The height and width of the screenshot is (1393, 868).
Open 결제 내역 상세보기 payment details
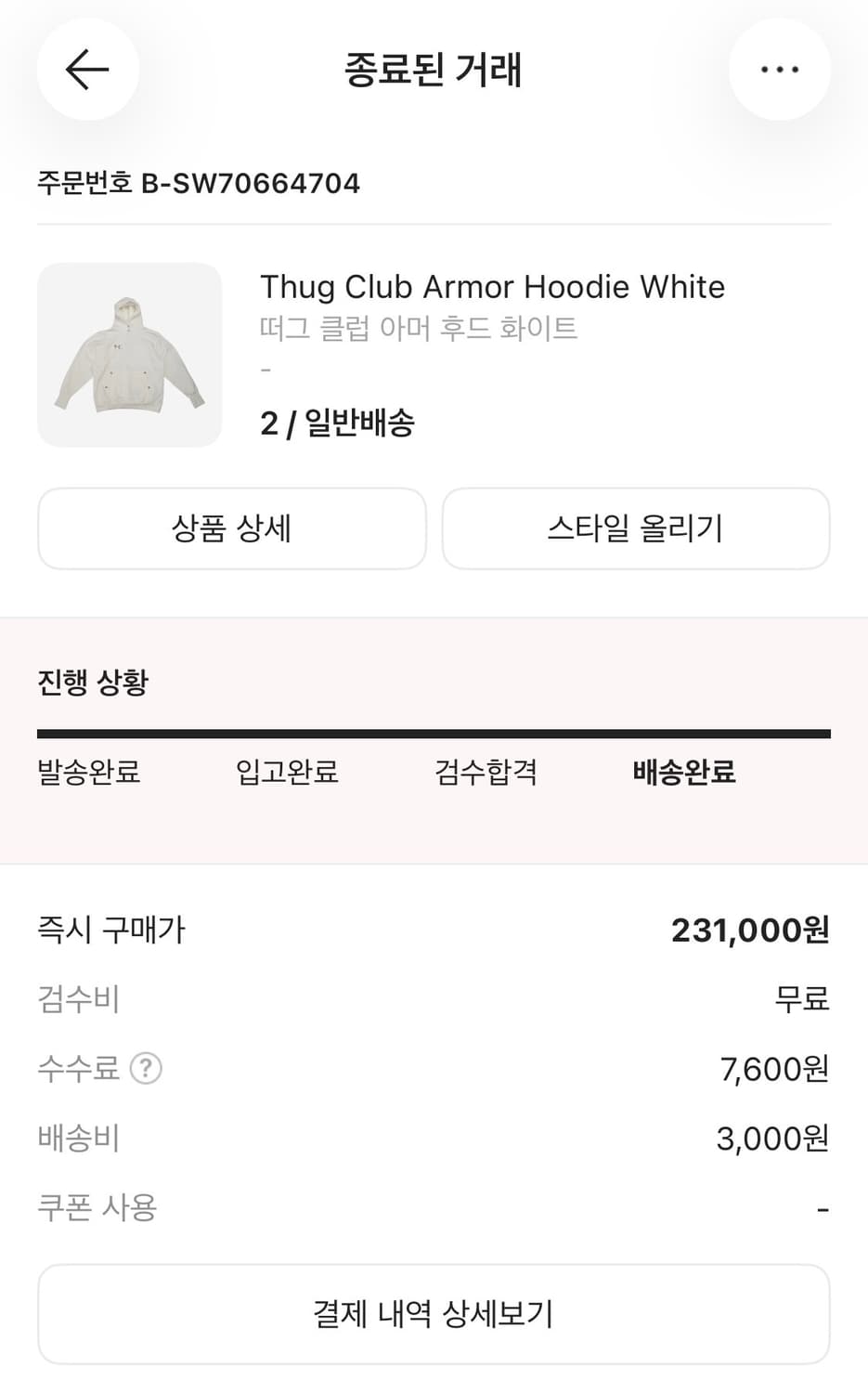433,1313
